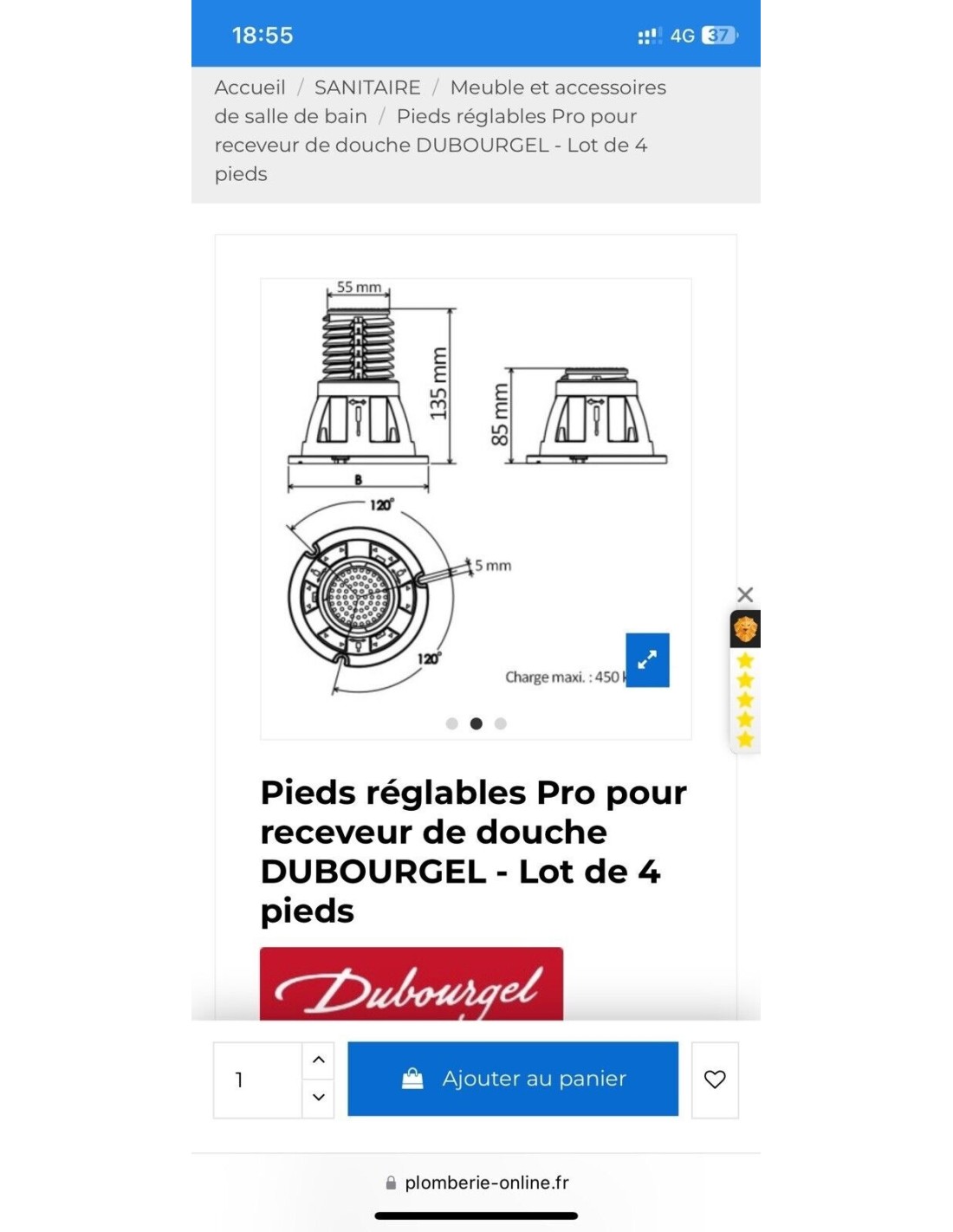Go to the Accueil breadcrumb link
The width and height of the screenshot is (953, 1232).
tap(250, 88)
